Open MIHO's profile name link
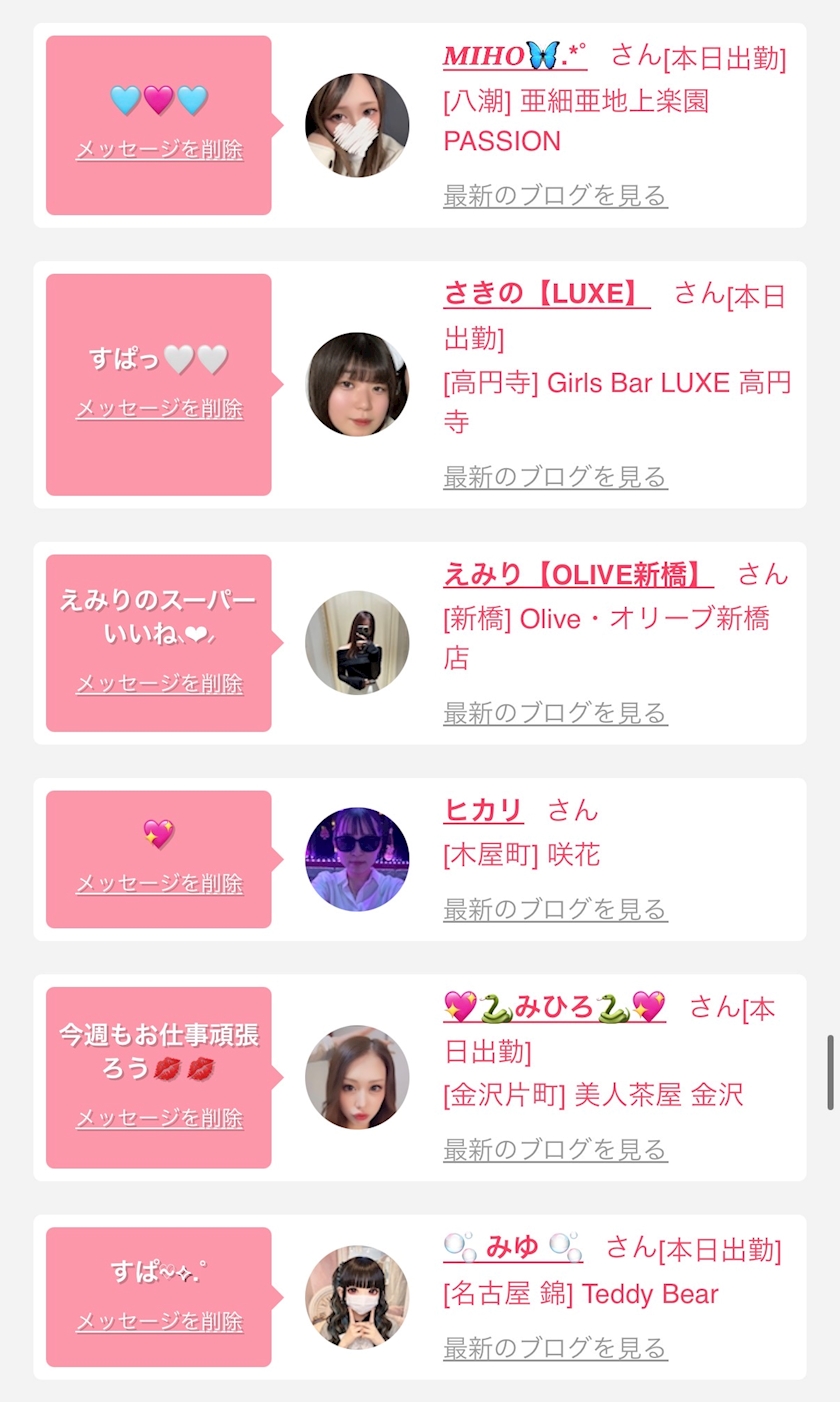The height and width of the screenshot is (1402, 840). pos(515,56)
